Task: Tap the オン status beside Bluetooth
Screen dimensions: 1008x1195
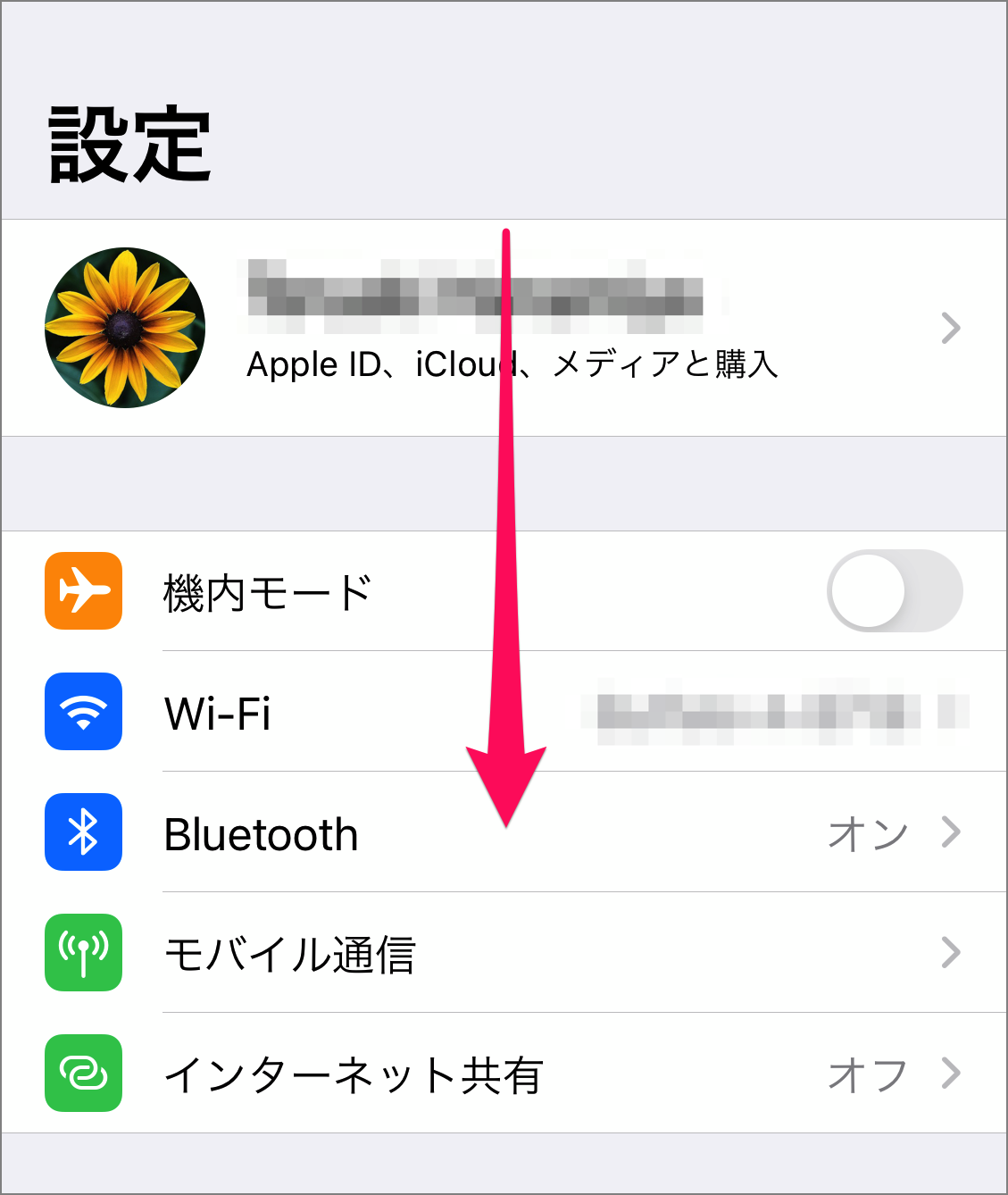Action: click(x=864, y=832)
